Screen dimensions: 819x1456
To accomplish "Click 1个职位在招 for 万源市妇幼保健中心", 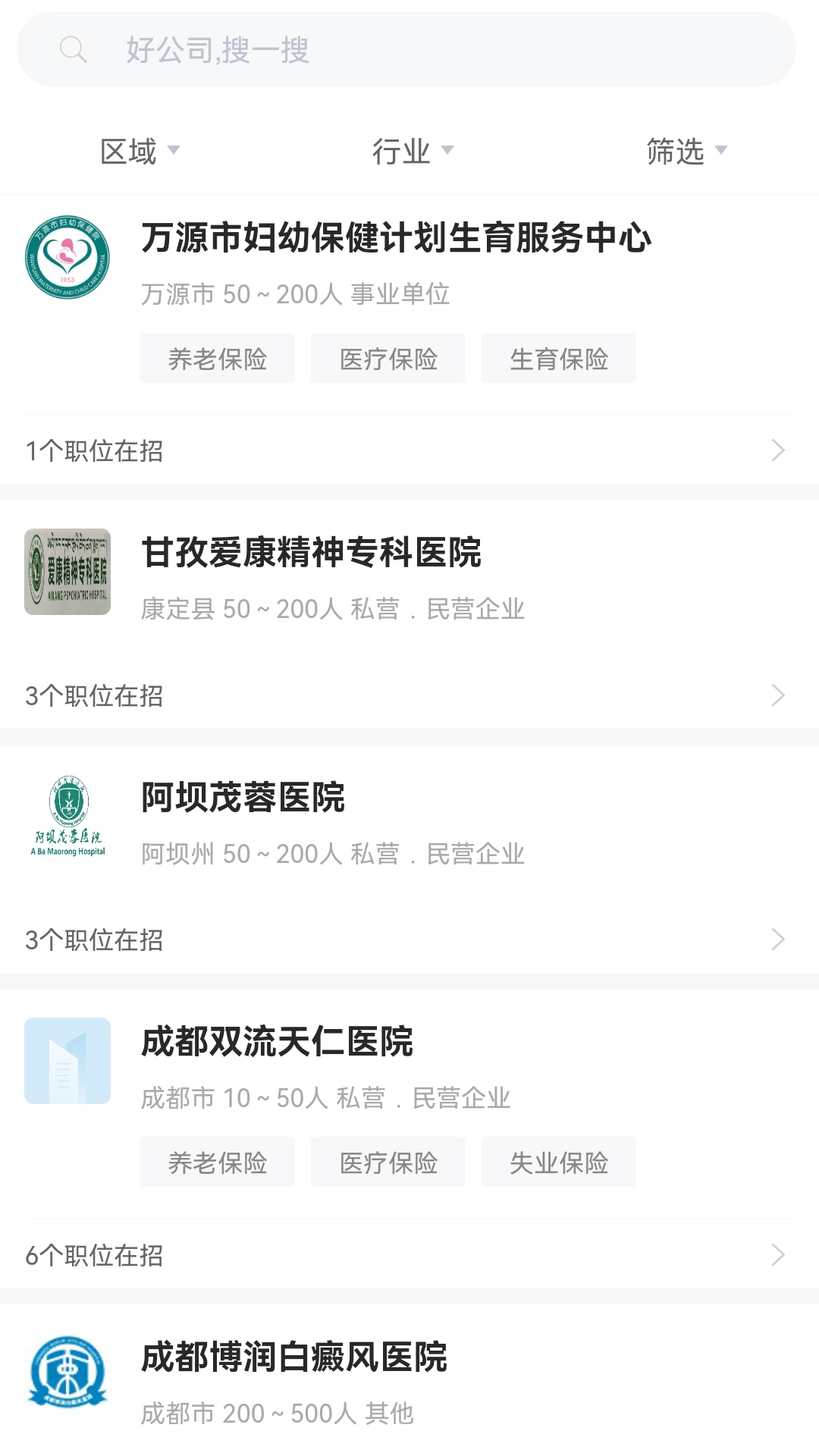I will 93,450.
